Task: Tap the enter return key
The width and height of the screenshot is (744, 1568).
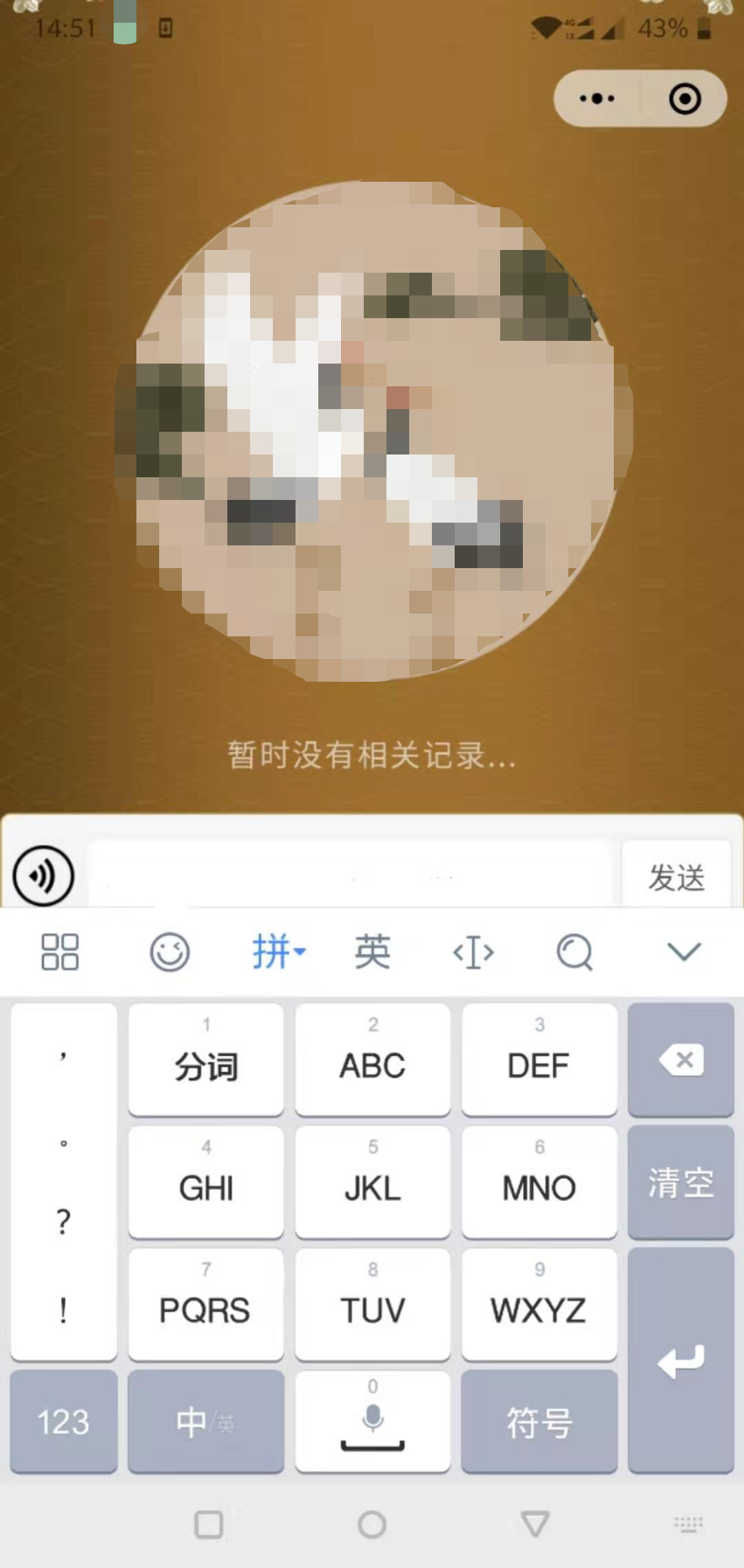Action: [x=681, y=1361]
